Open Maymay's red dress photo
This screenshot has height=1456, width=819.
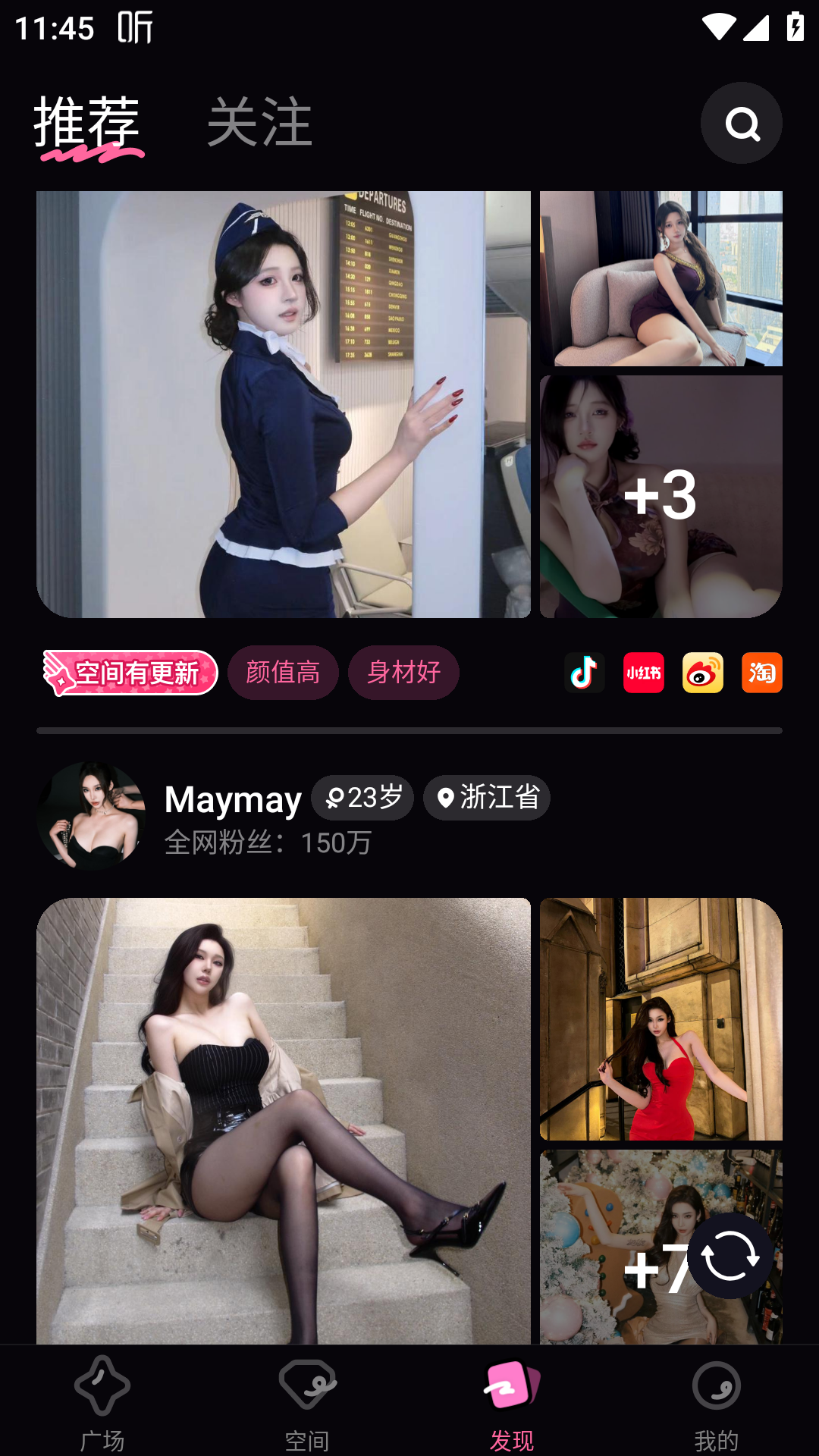(661, 1019)
